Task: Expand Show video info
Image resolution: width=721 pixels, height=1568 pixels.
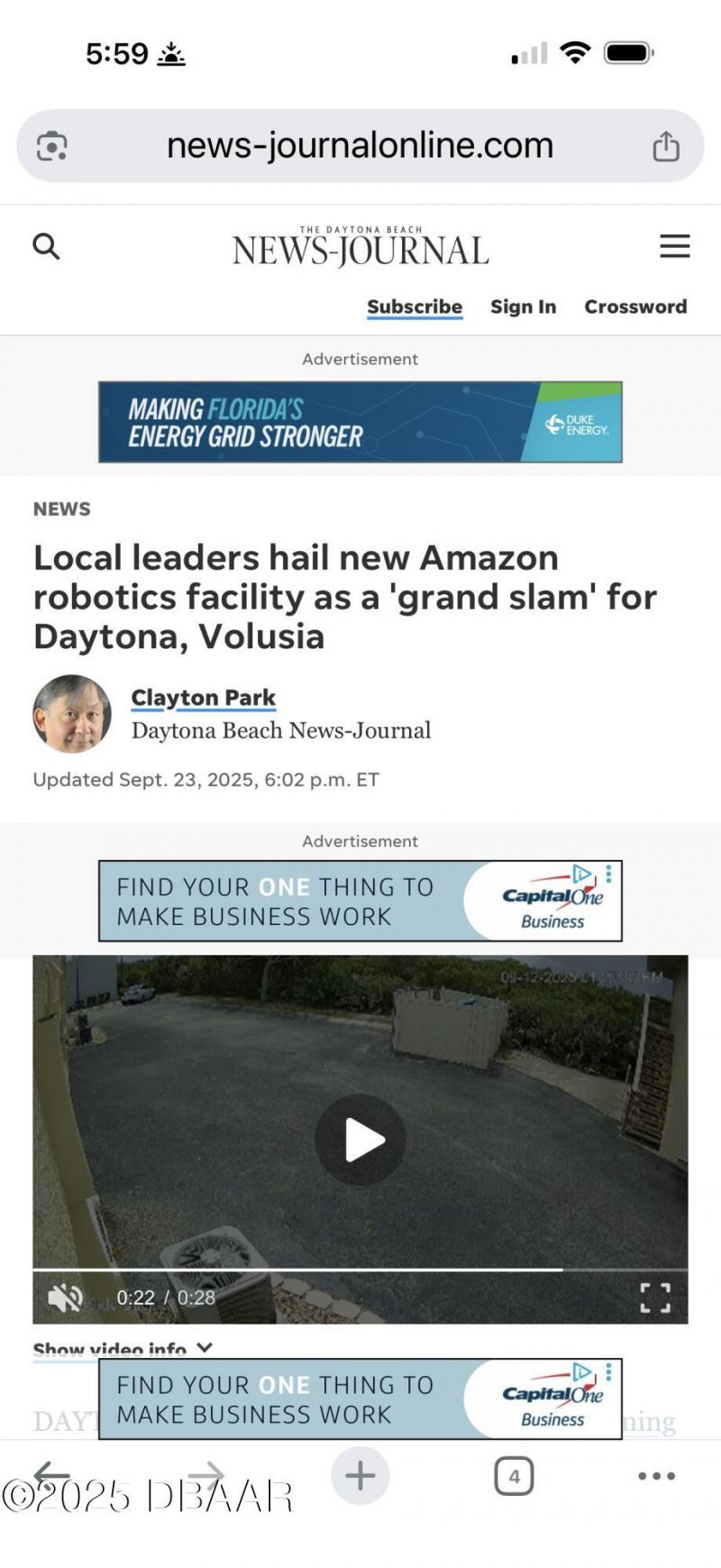Action: coord(123,1349)
